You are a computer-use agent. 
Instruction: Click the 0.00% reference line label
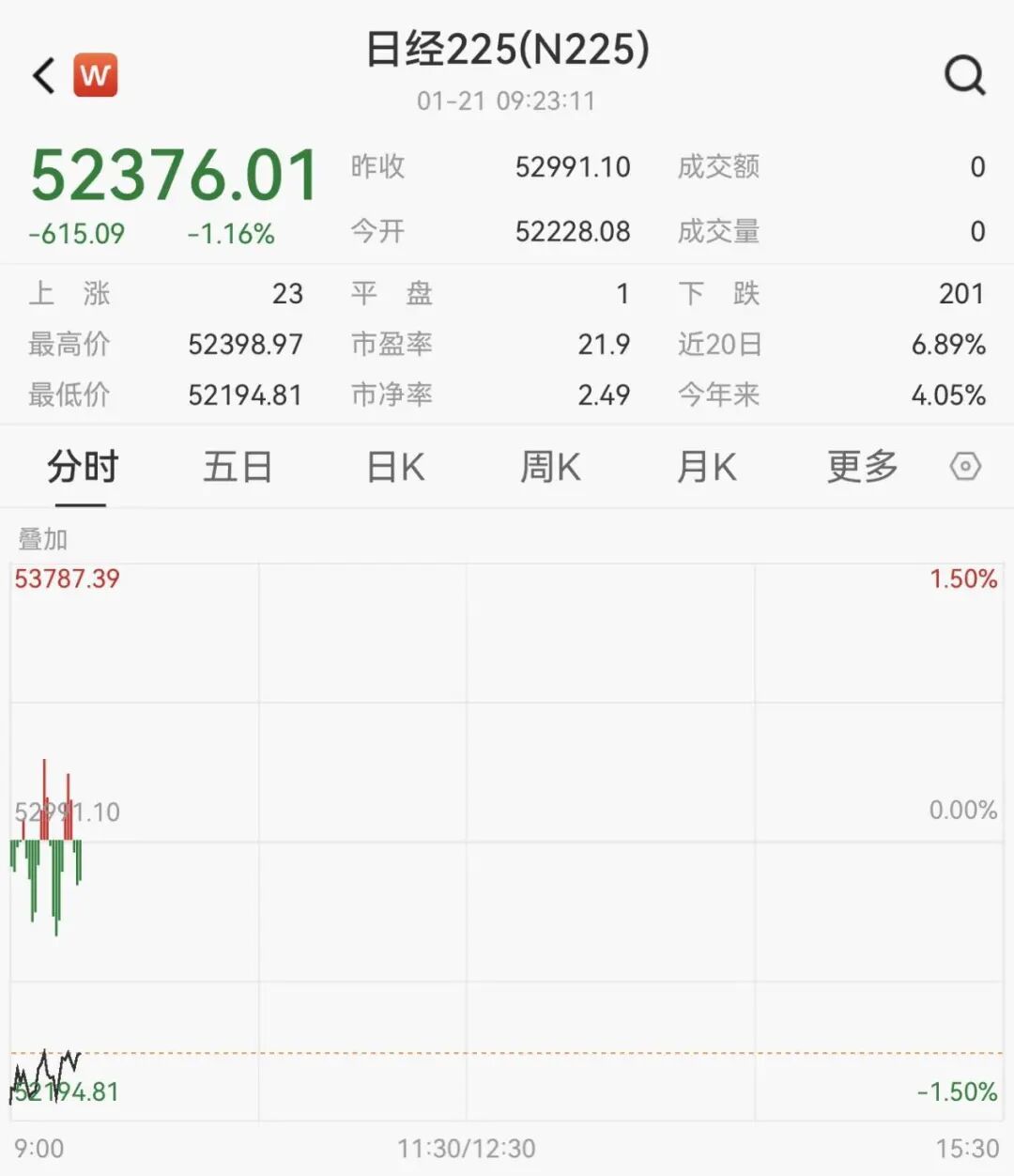[x=963, y=808]
